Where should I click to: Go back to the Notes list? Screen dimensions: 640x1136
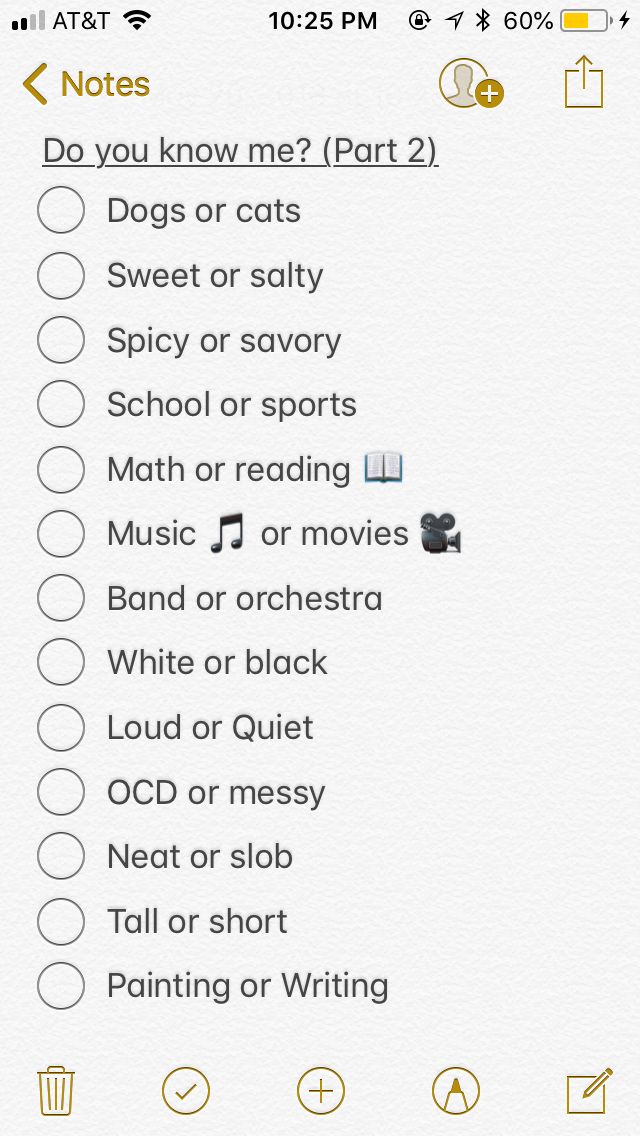[86, 84]
